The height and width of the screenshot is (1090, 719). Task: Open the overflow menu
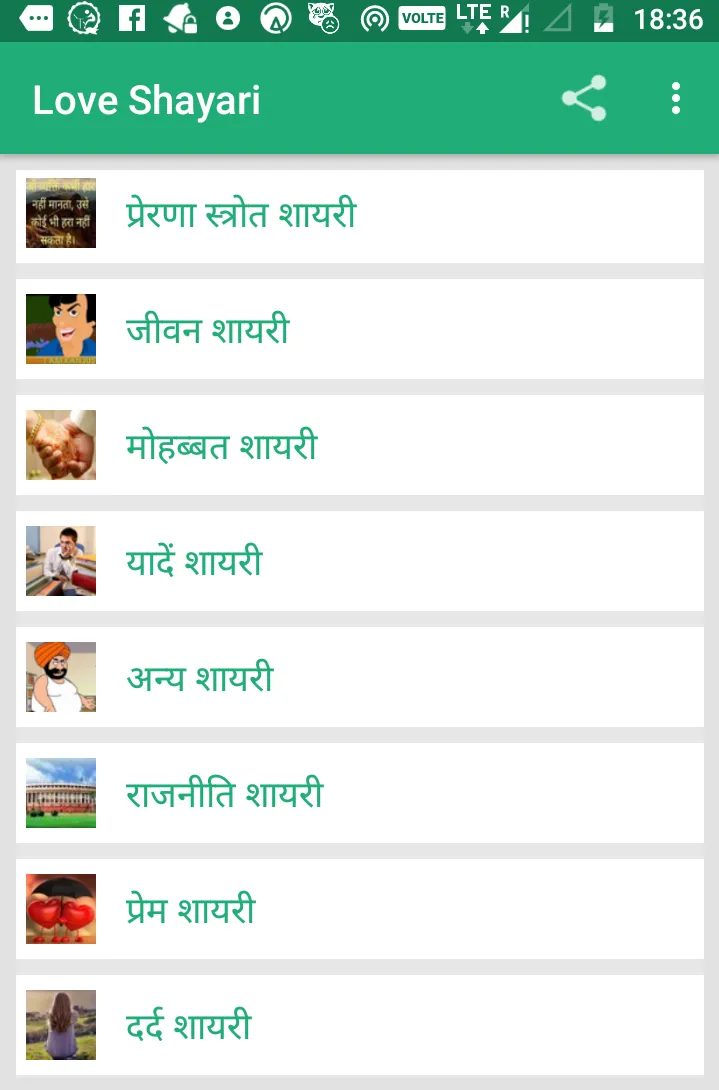[676, 99]
